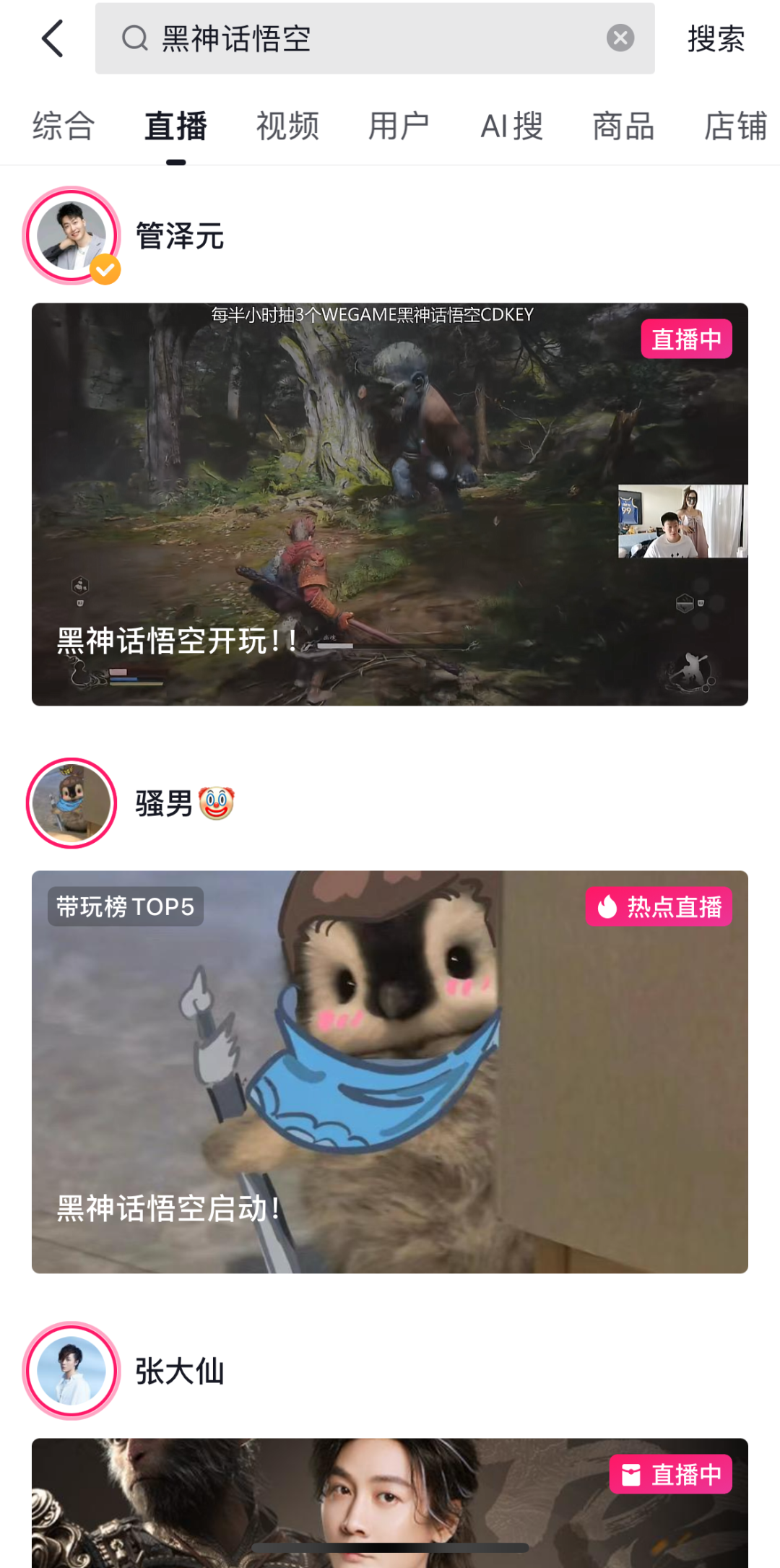780x1568 pixels.
Task: Switch to the 商品 tab
Action: (623, 126)
